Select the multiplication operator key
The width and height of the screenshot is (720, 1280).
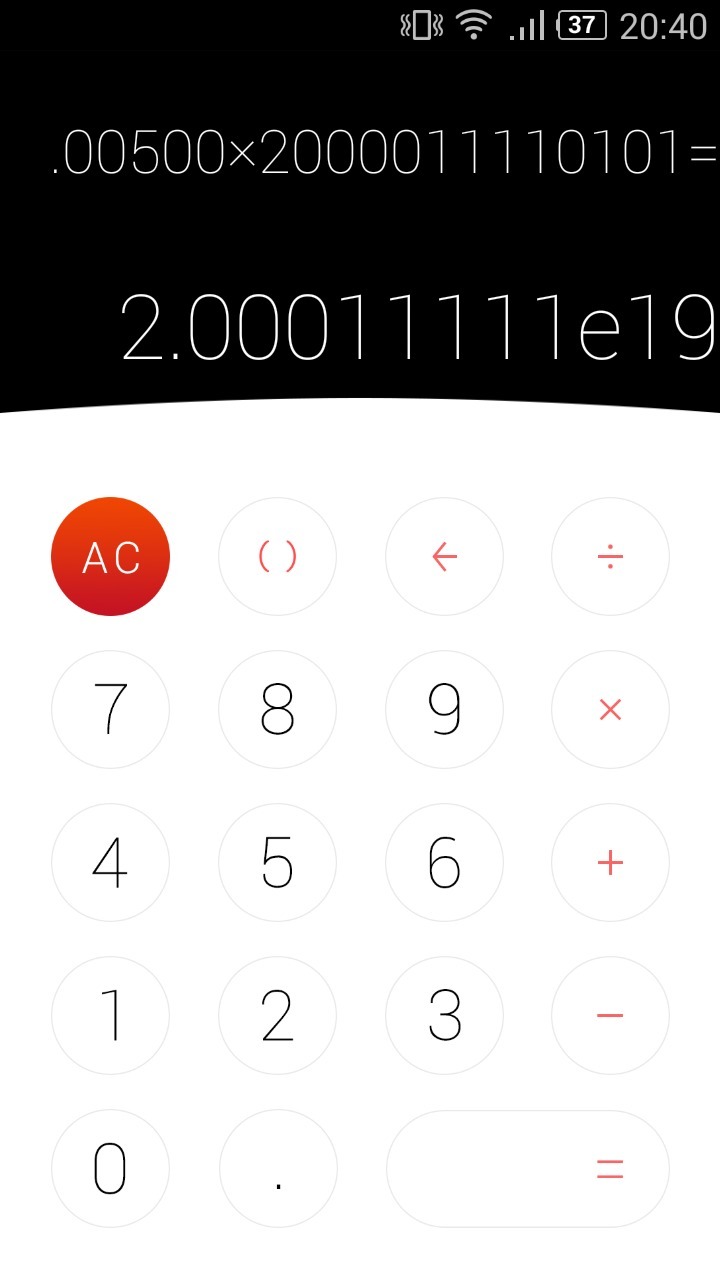coord(610,709)
